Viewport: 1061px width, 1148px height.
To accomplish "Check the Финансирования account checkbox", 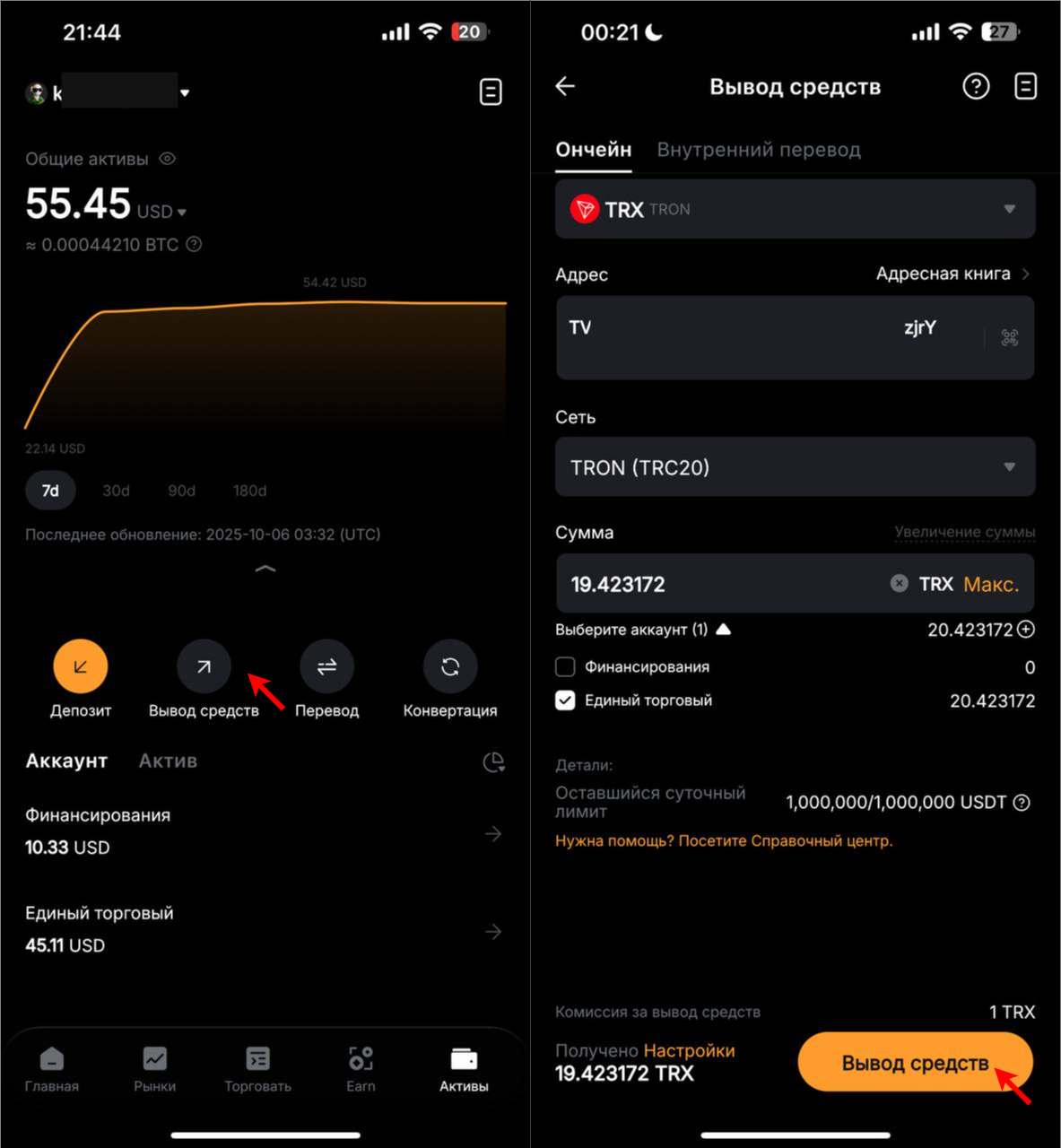I will click(x=565, y=667).
